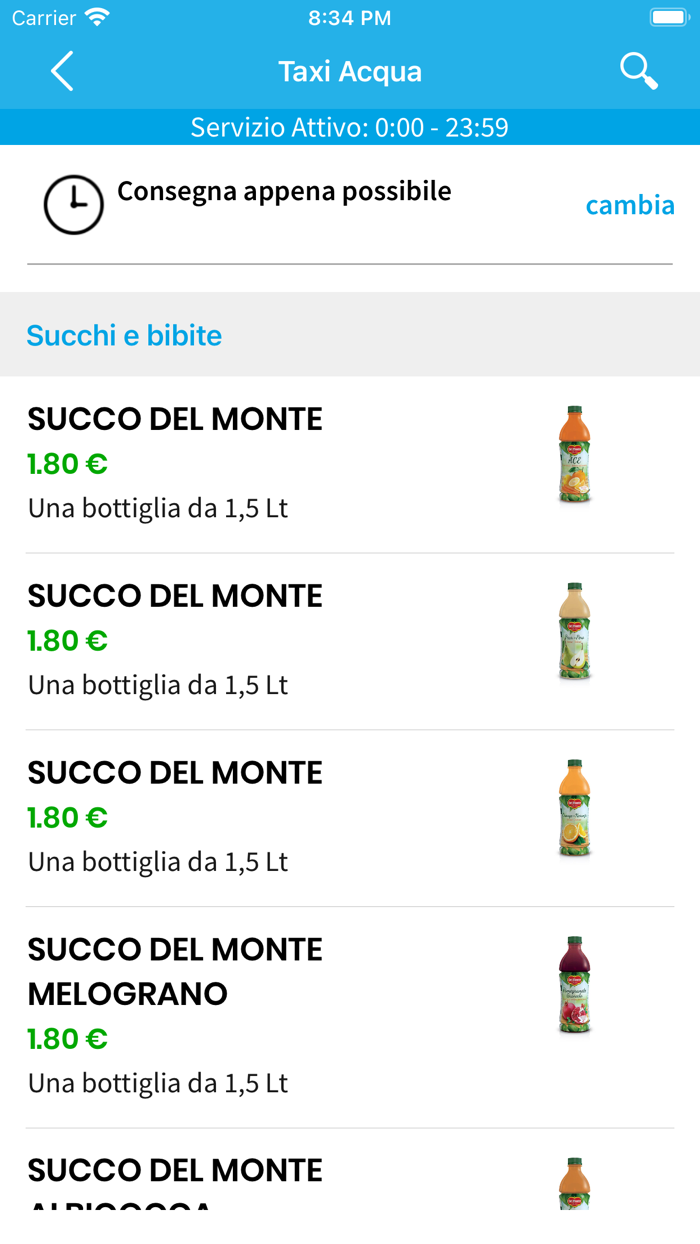Open Succo Del Monte with ACE bottle
This screenshot has width=700, height=1244.
click(x=350, y=465)
